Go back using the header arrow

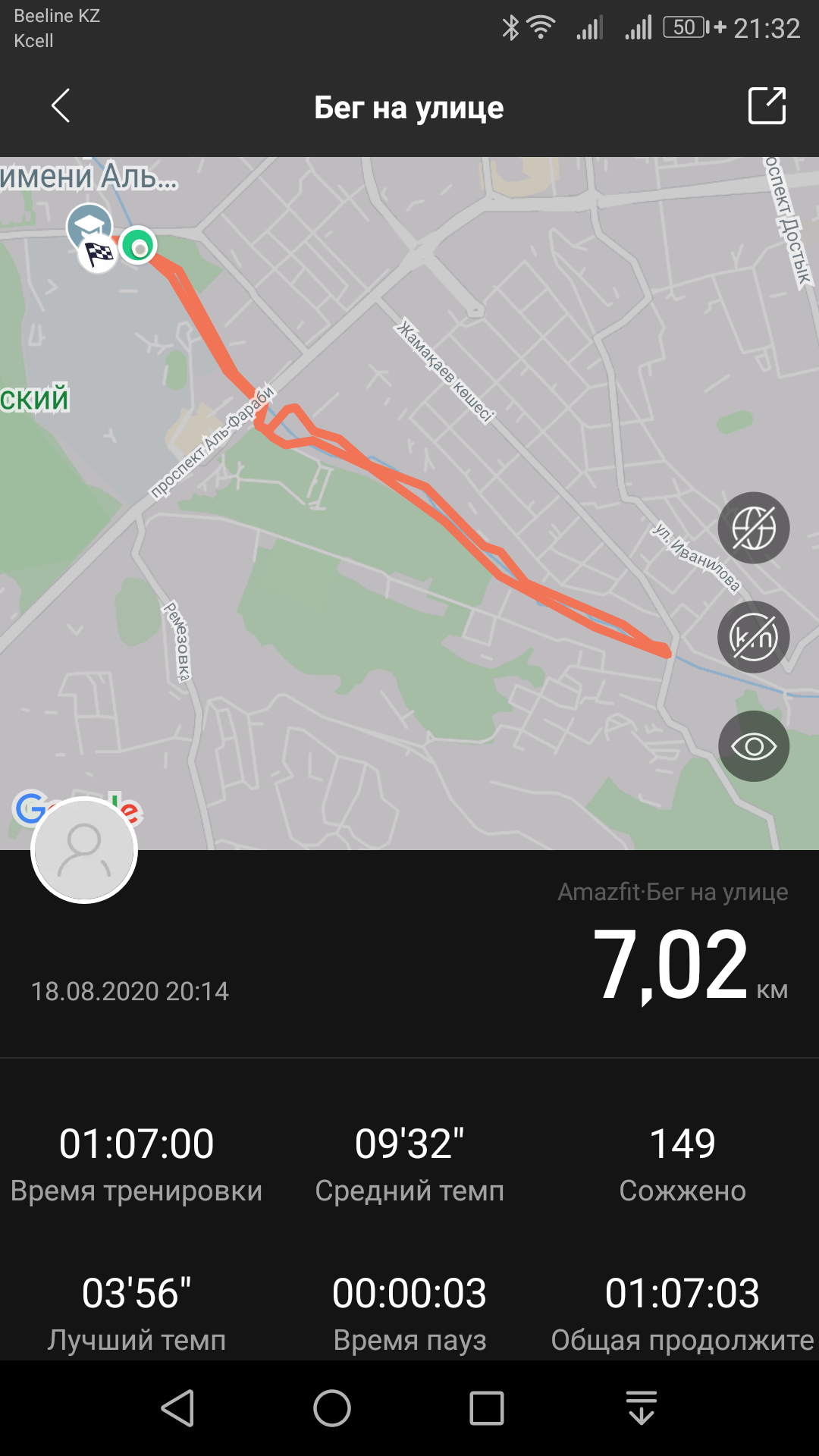[61, 105]
